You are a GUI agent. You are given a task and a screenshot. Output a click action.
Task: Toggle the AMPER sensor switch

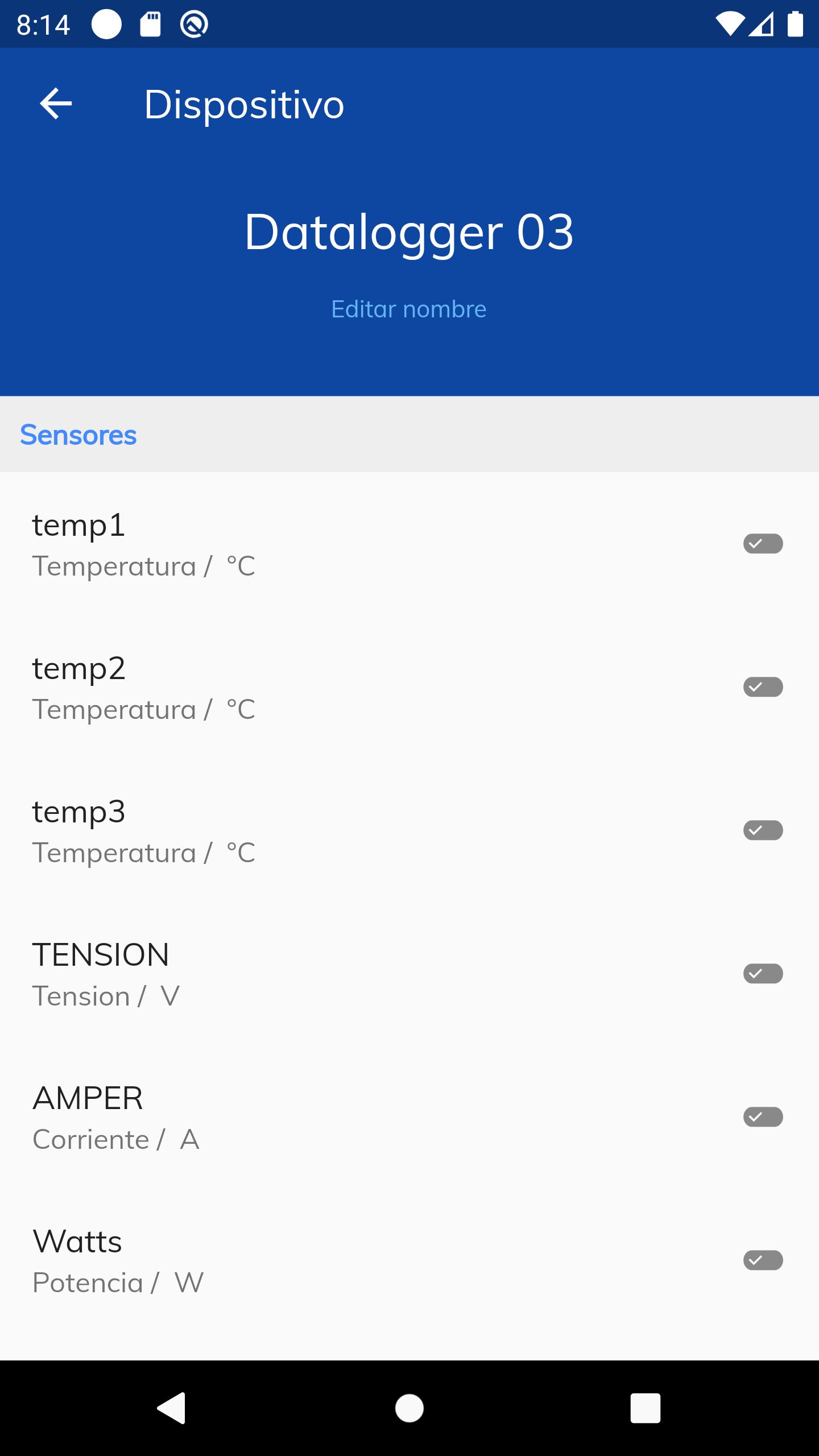[763, 1117]
